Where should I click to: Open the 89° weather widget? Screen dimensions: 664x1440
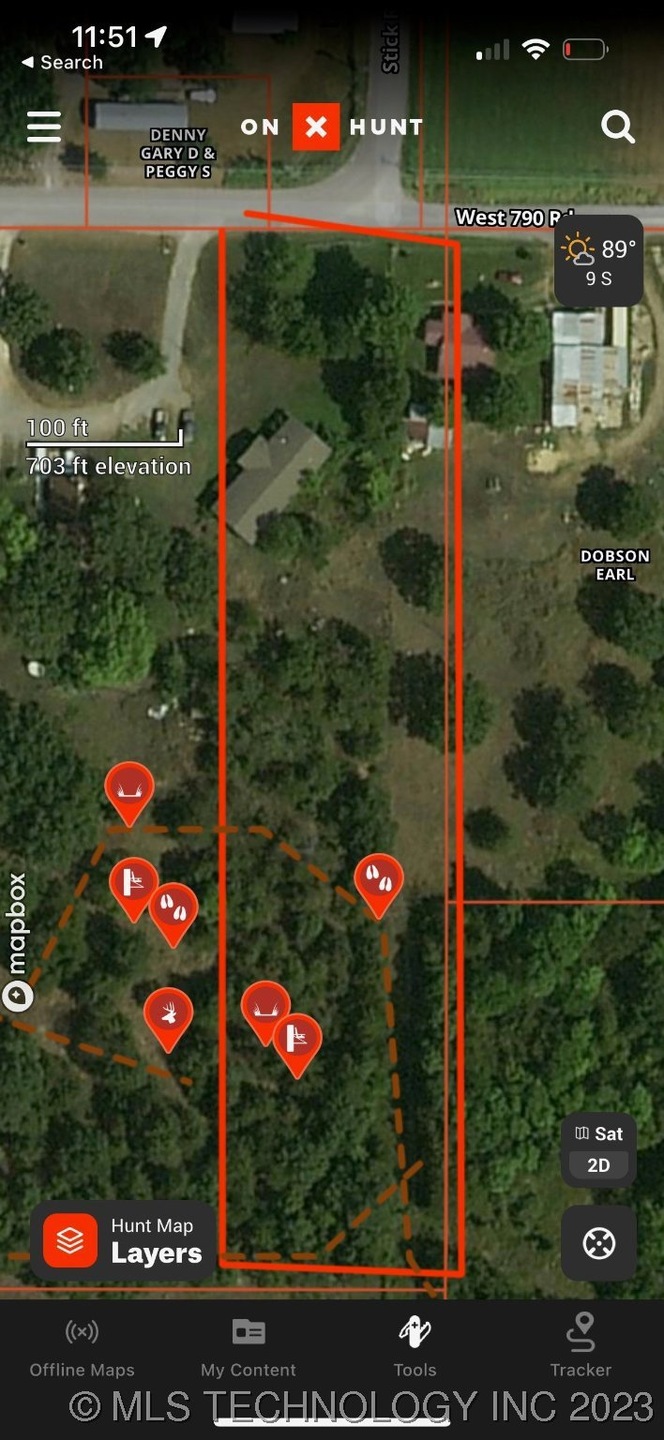click(x=598, y=260)
